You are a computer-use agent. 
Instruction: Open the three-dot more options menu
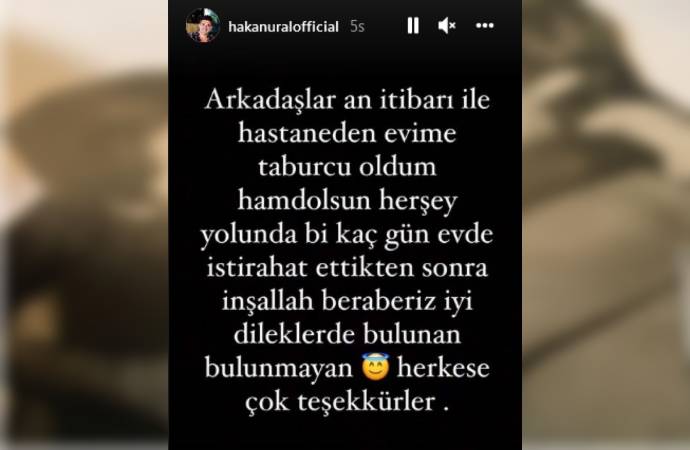pyautogui.click(x=485, y=26)
